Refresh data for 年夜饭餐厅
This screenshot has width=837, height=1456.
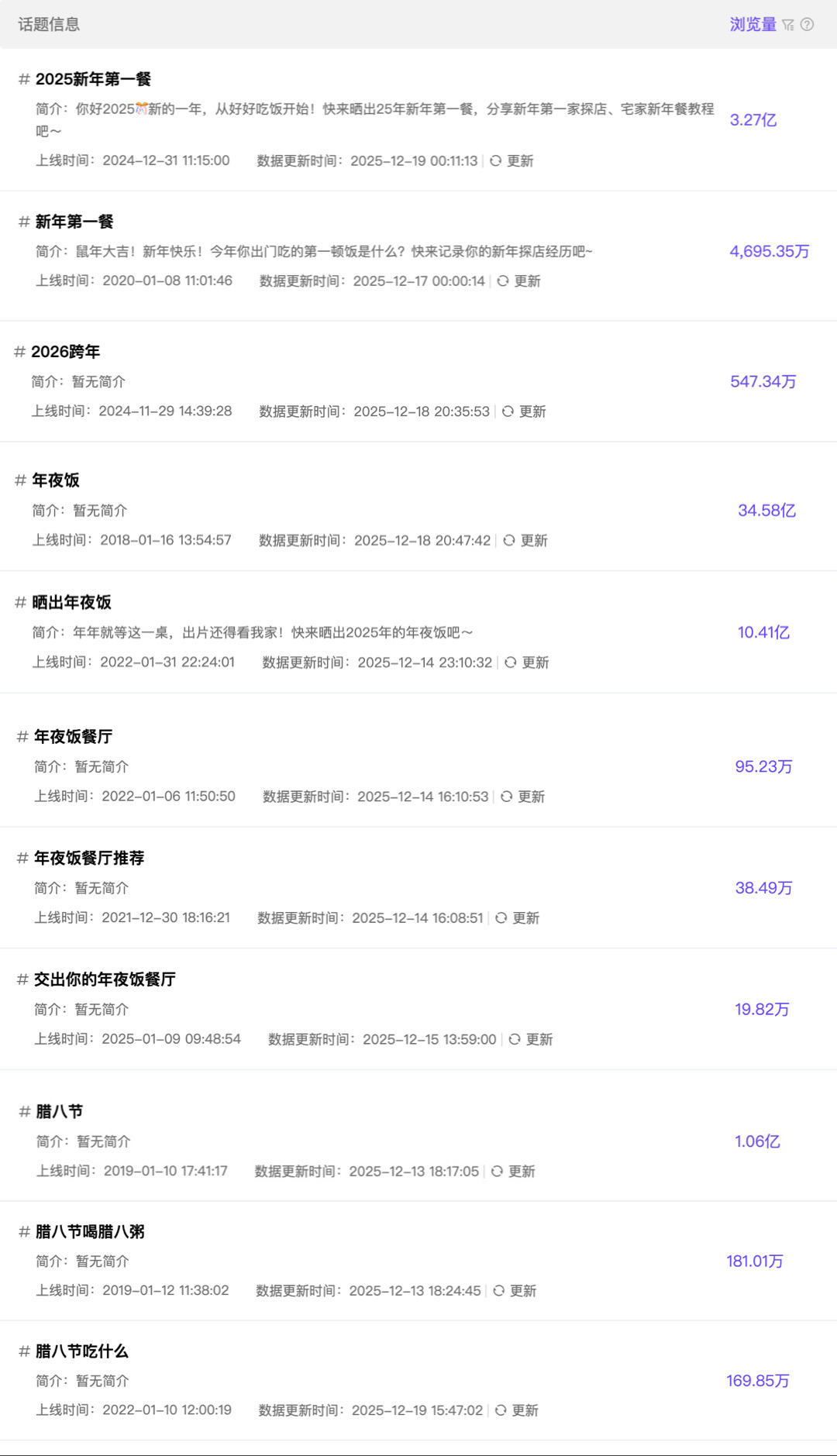524,797
